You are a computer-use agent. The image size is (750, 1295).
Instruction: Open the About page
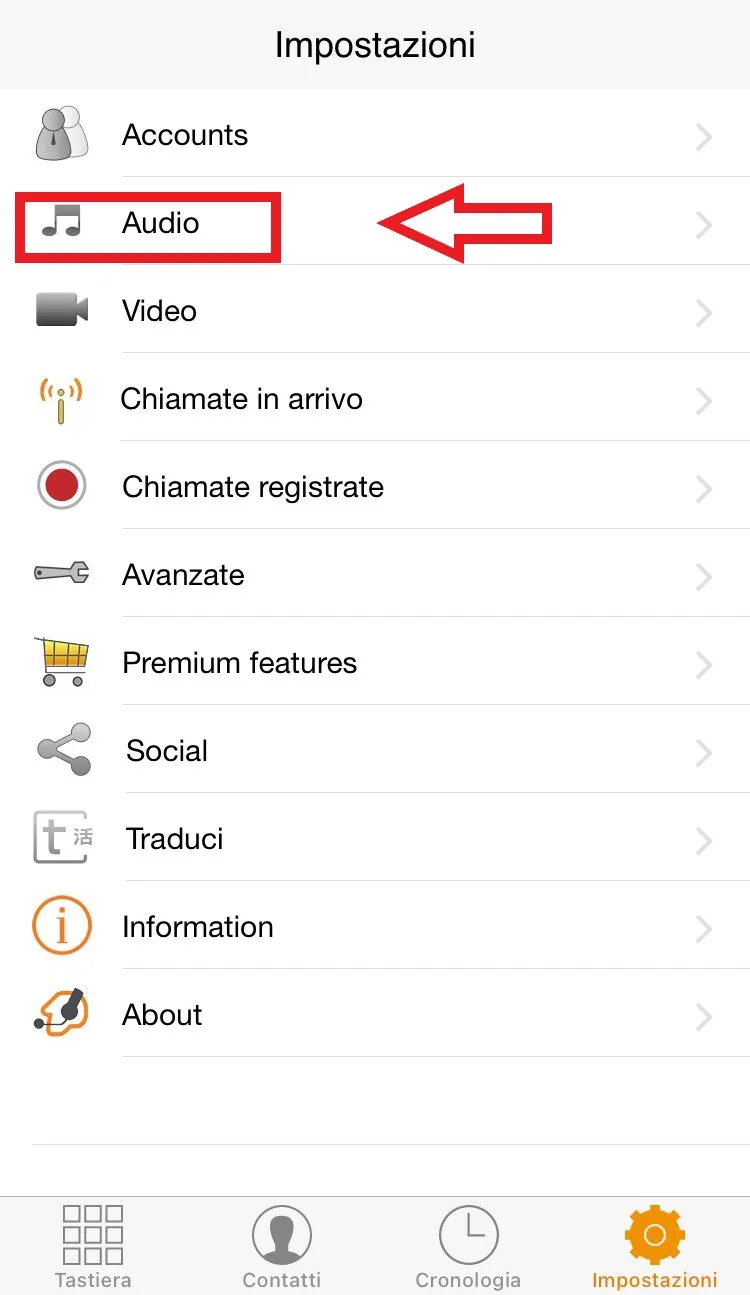[162, 1015]
